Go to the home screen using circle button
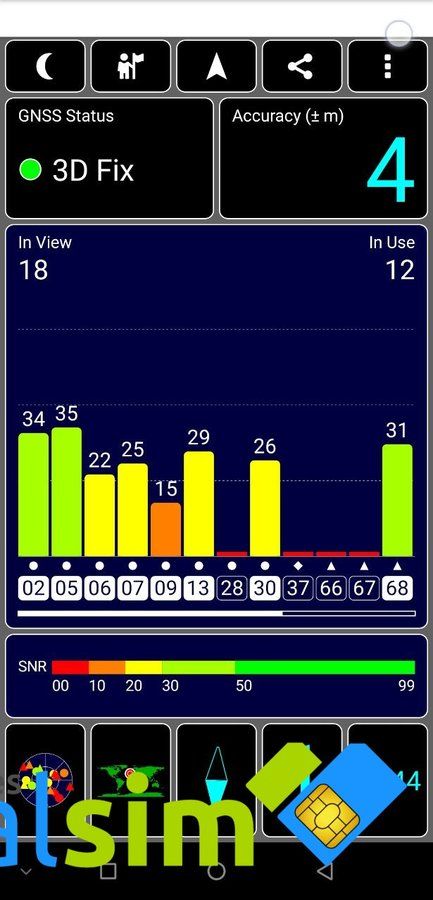Image resolution: width=433 pixels, height=900 pixels. [216, 871]
